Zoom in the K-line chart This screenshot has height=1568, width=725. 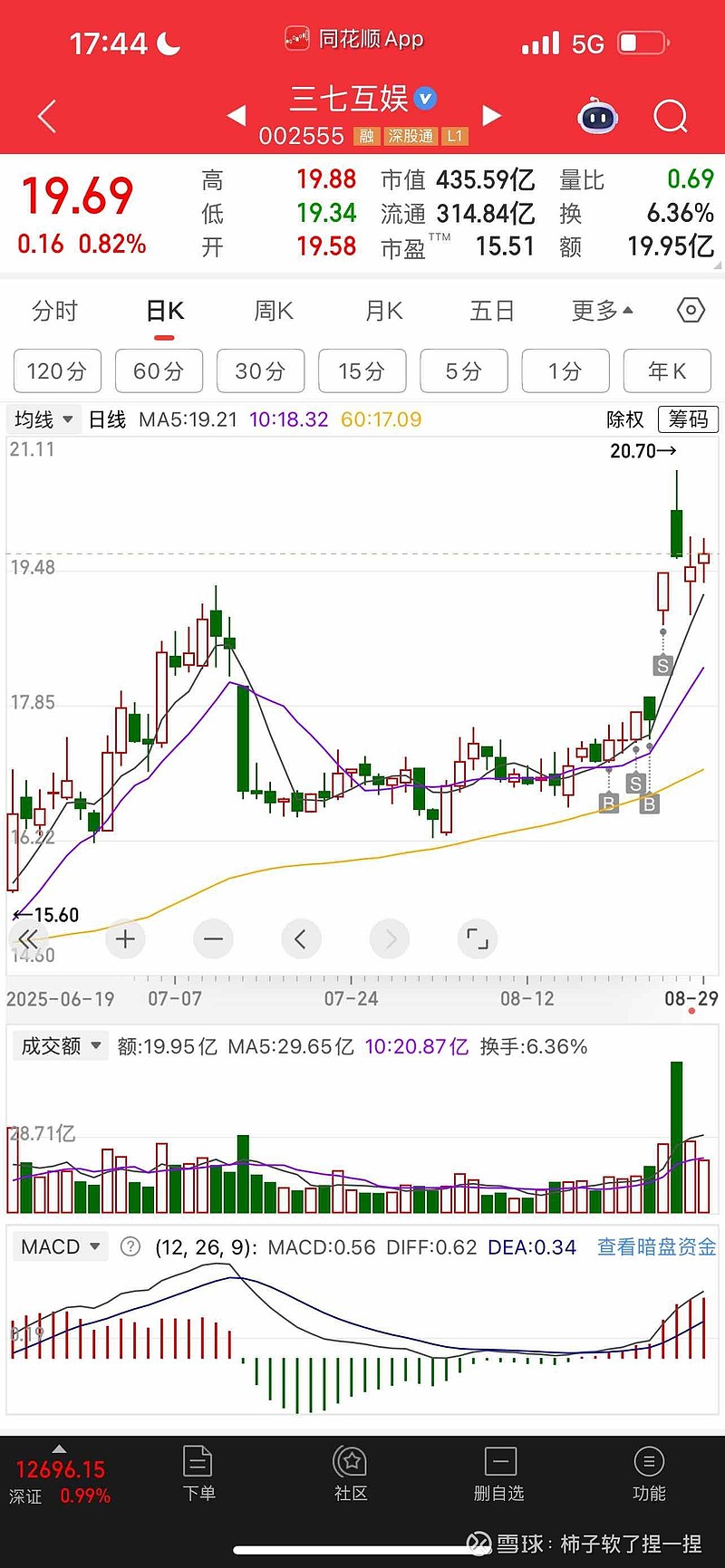coord(125,939)
